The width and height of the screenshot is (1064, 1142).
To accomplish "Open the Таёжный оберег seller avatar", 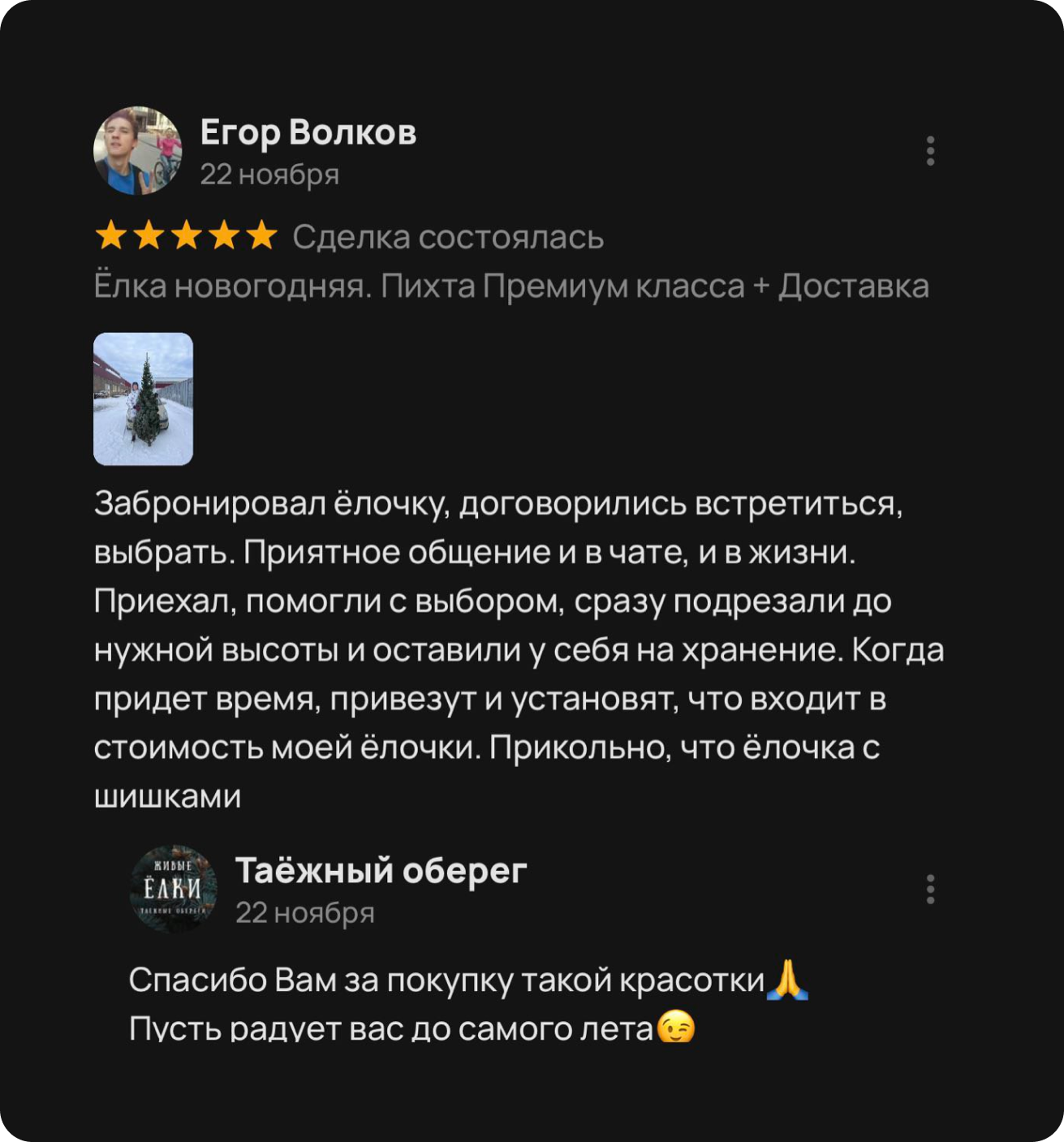I will click(174, 890).
